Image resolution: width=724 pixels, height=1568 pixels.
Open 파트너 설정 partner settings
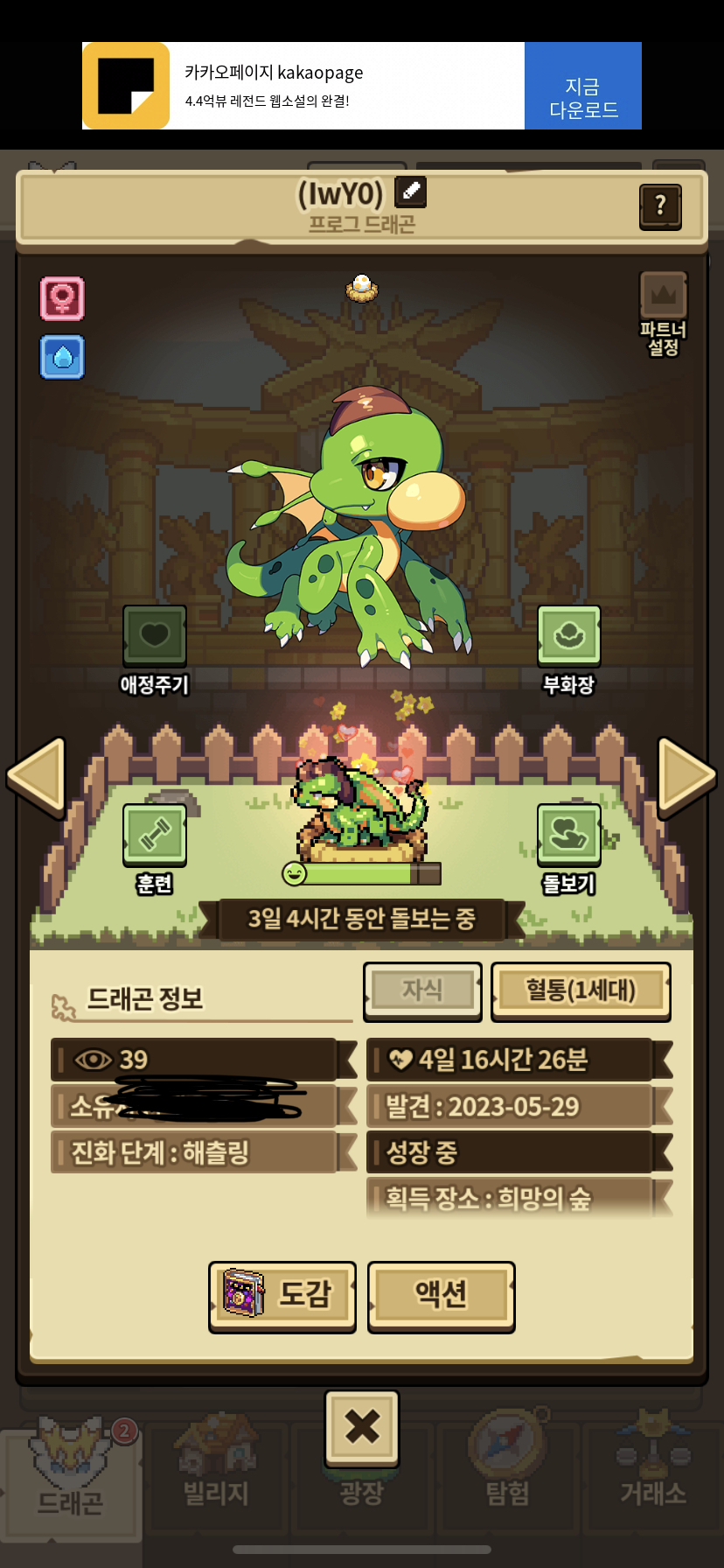(664, 313)
